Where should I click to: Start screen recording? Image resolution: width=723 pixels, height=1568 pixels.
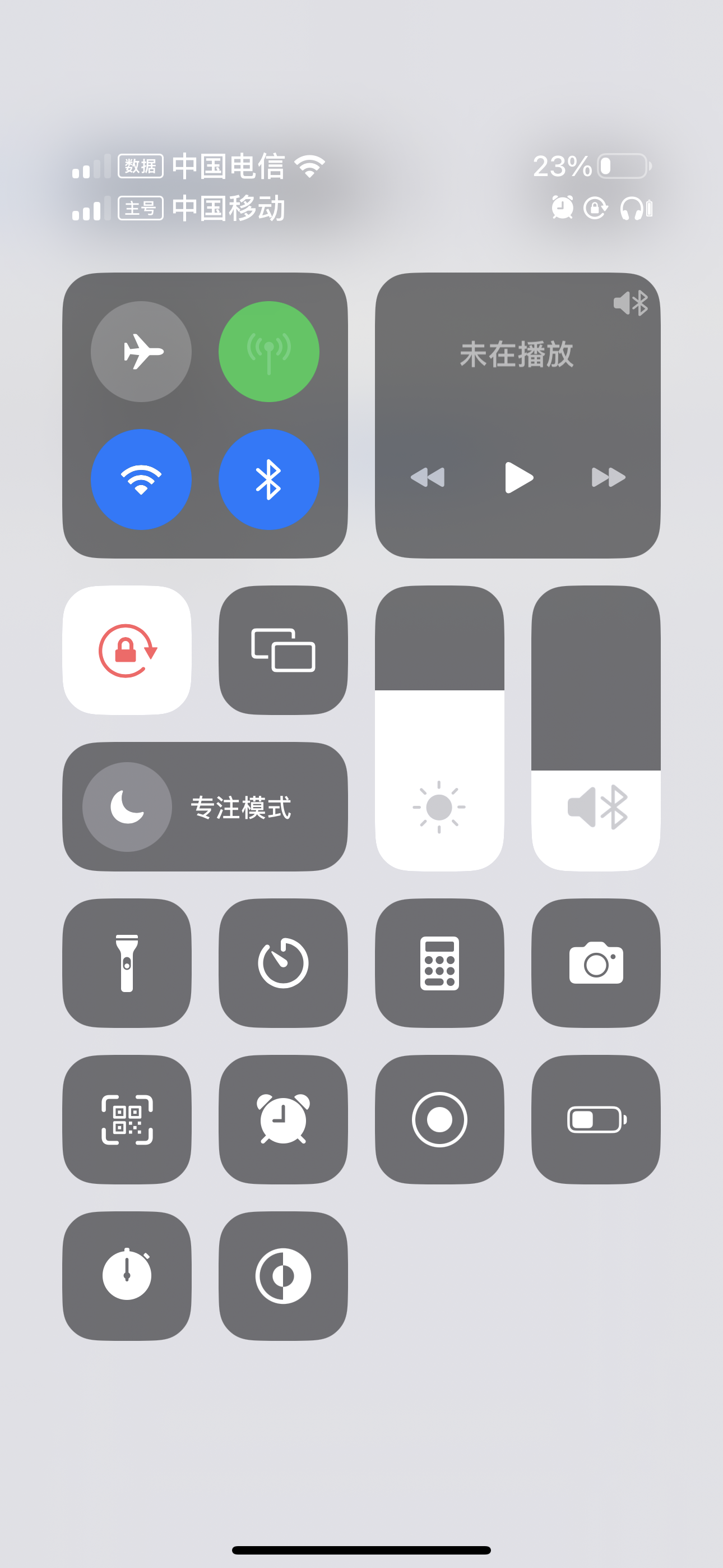click(439, 1119)
